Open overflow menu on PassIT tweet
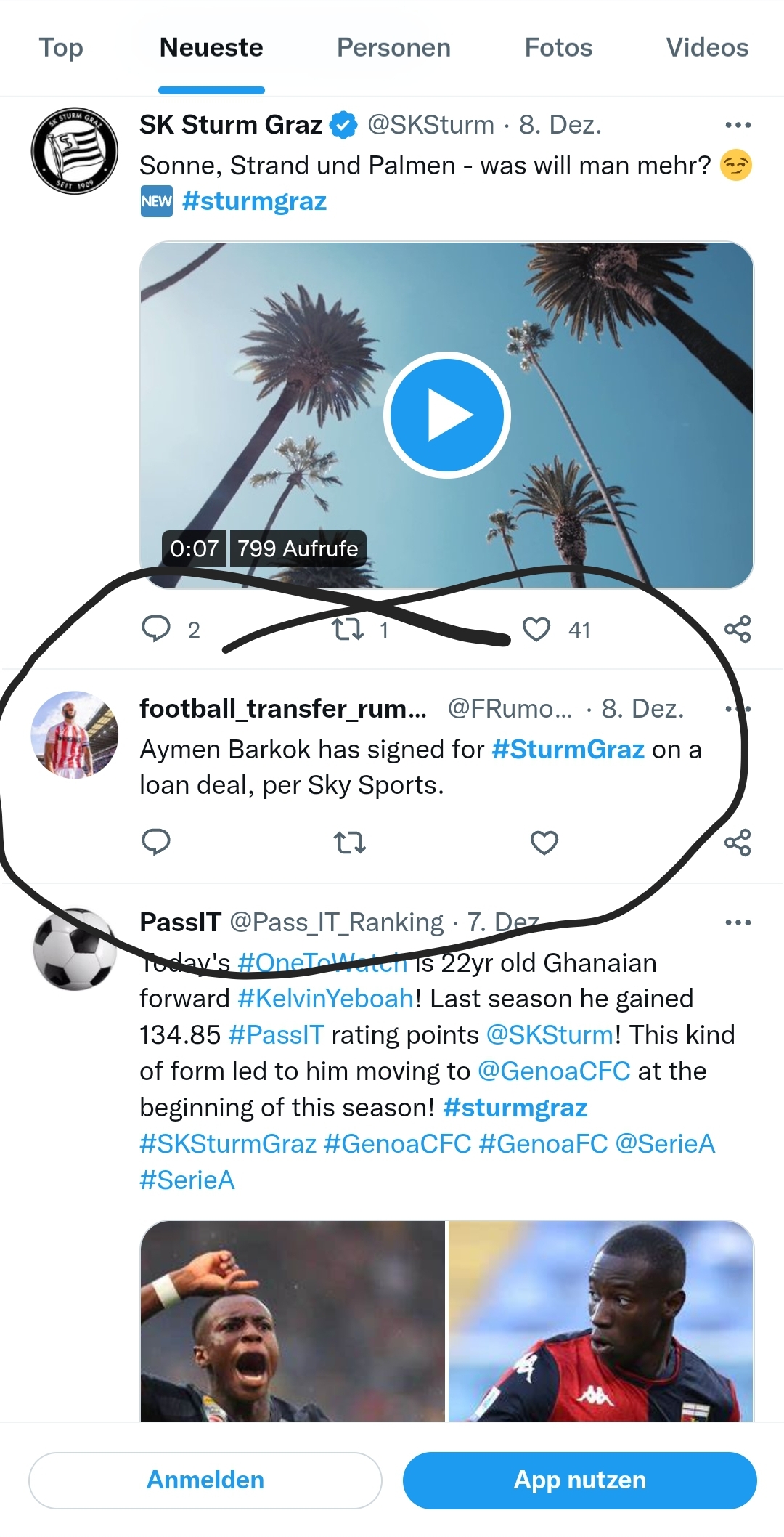 [x=738, y=922]
